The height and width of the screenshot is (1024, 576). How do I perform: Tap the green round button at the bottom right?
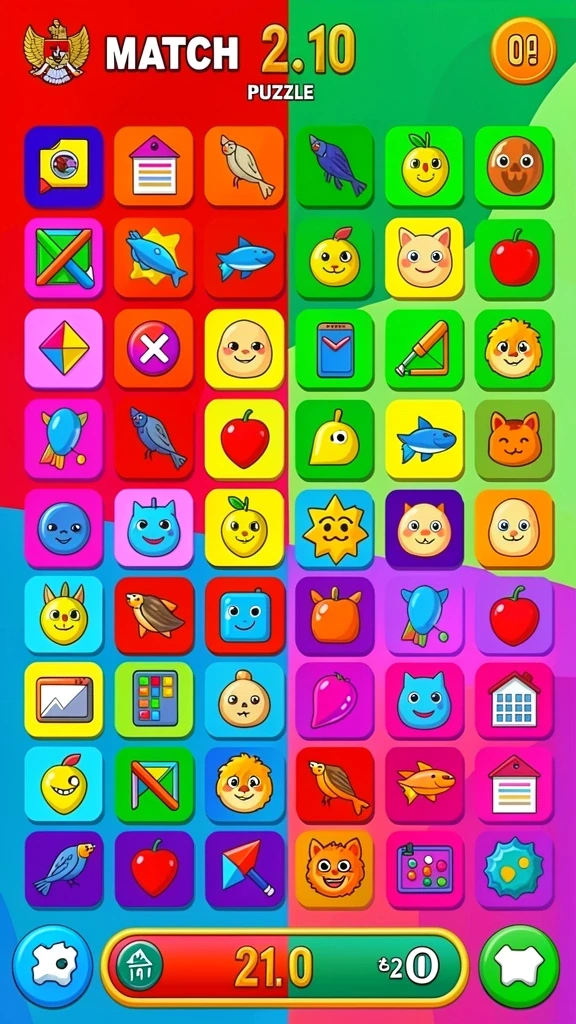[x=519, y=966]
